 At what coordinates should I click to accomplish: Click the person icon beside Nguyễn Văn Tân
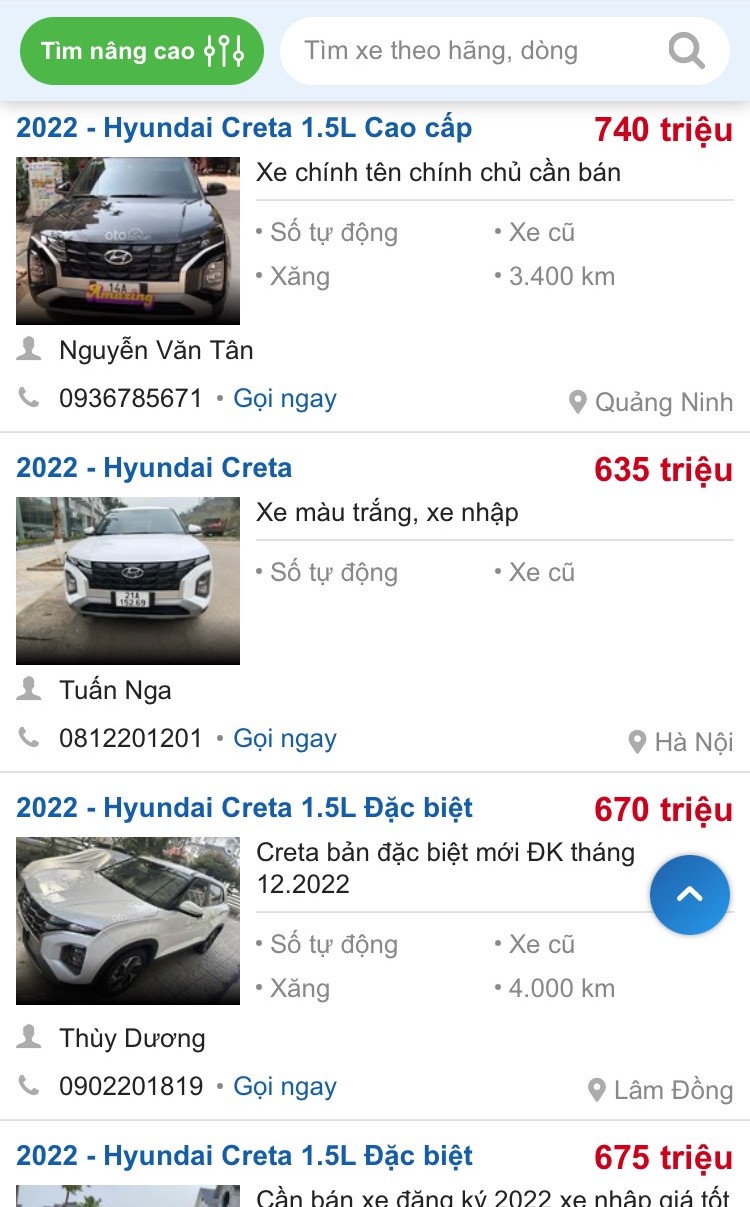30,350
